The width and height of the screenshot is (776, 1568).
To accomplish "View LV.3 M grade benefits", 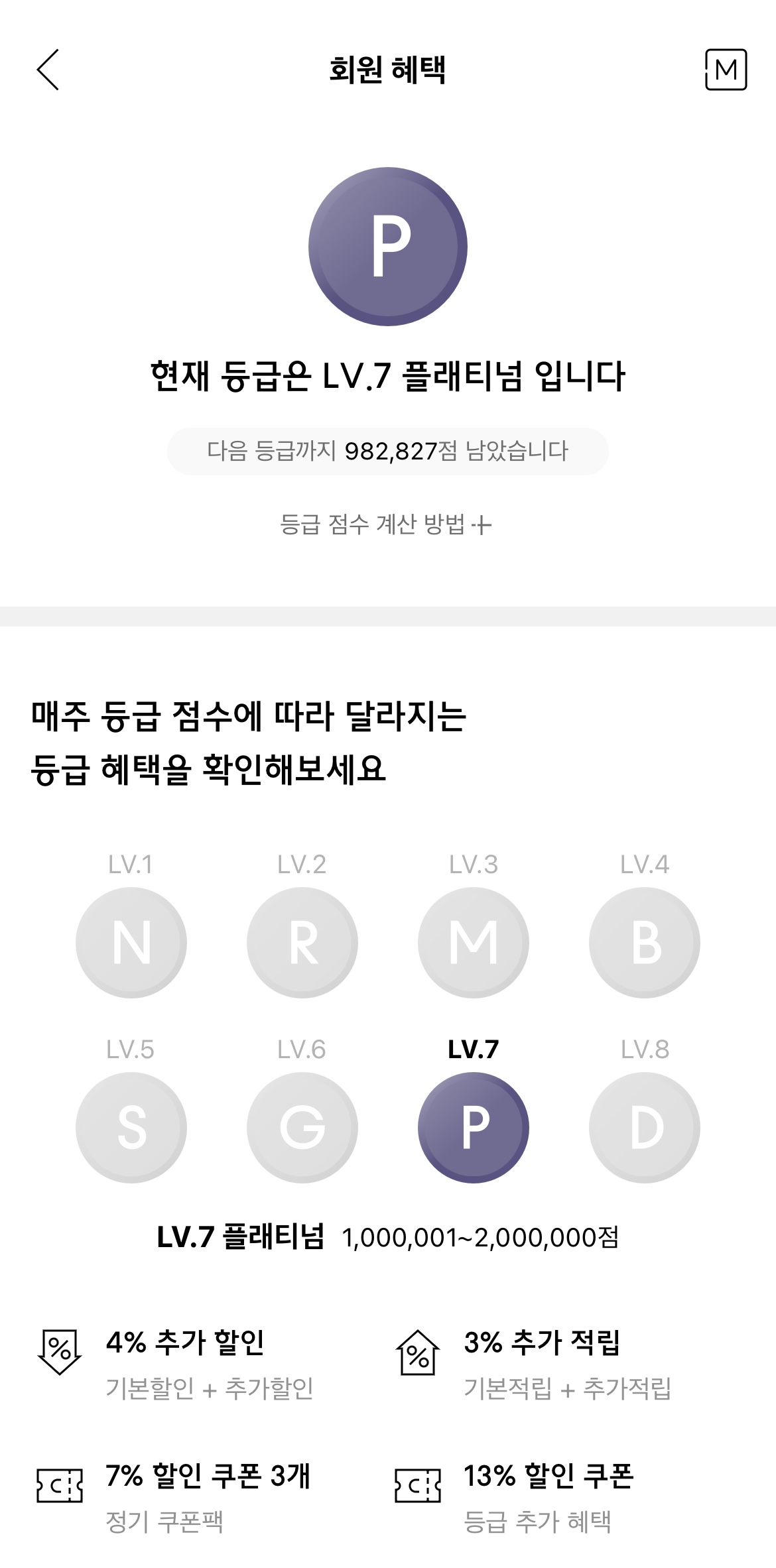I will click(474, 942).
